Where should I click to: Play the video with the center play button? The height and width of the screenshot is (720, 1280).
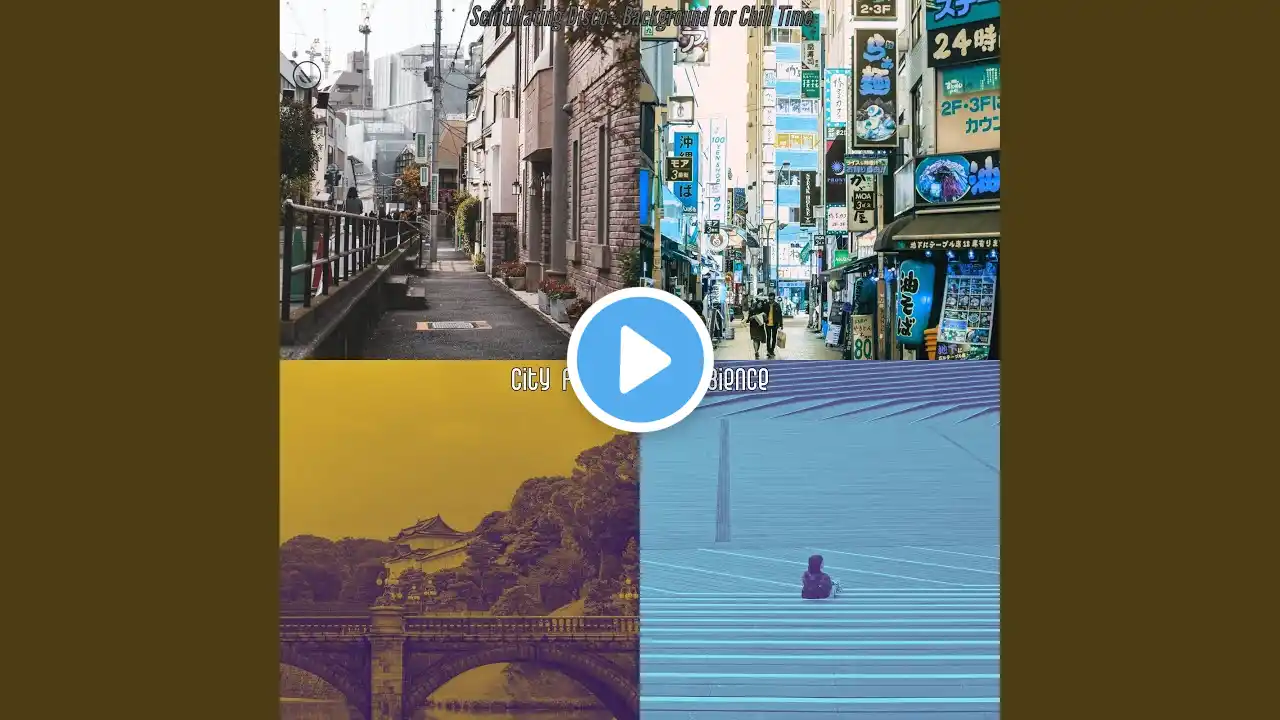coord(640,360)
